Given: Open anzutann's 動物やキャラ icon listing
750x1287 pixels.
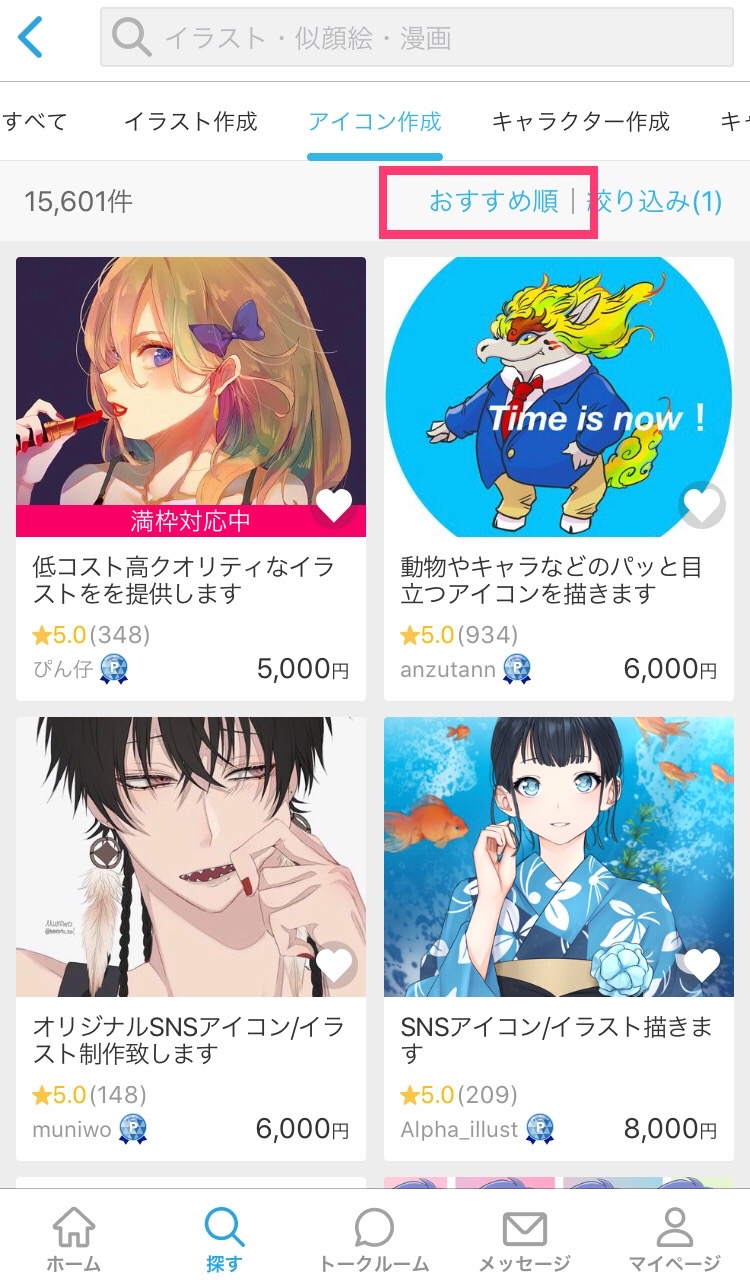Looking at the screenshot, I should 559,479.
